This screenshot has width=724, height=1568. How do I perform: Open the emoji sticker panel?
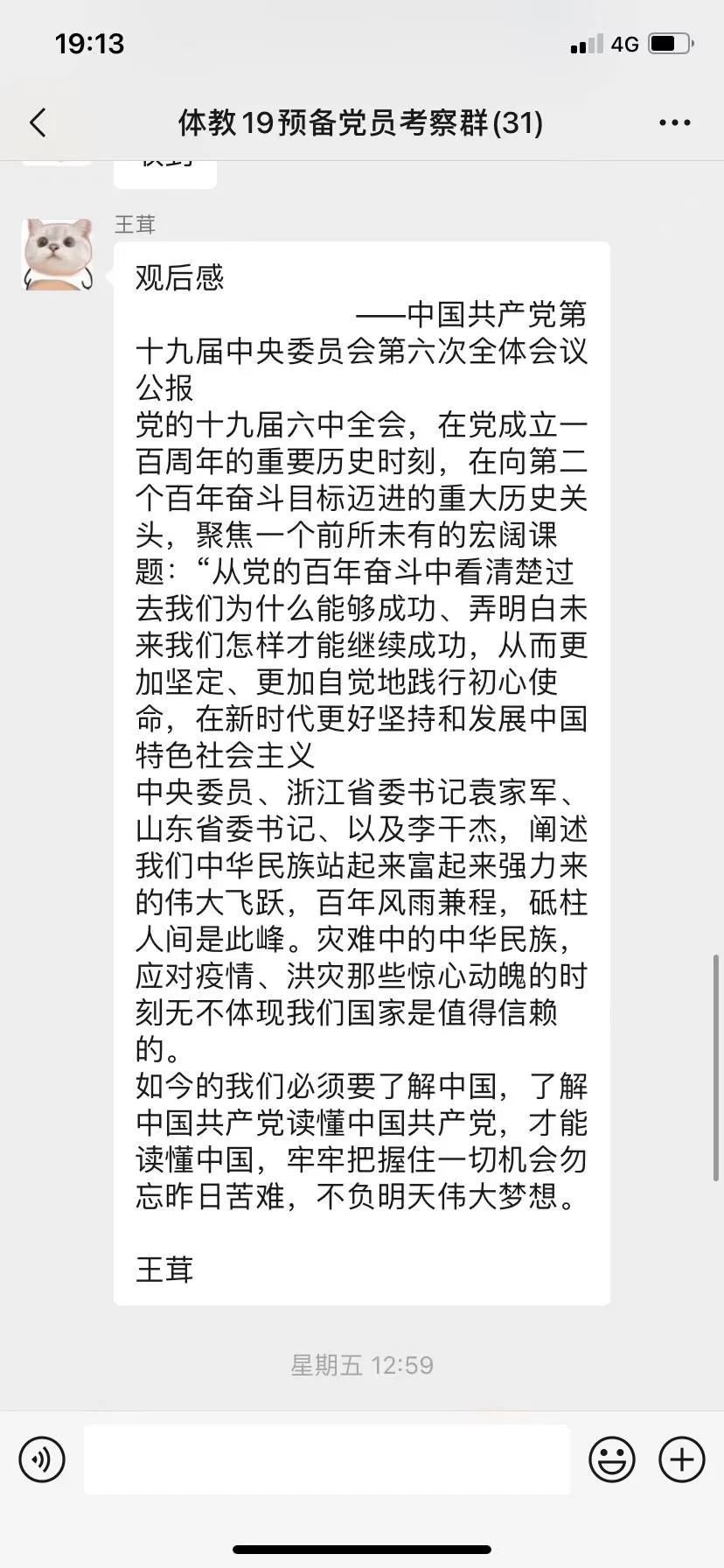click(611, 1459)
